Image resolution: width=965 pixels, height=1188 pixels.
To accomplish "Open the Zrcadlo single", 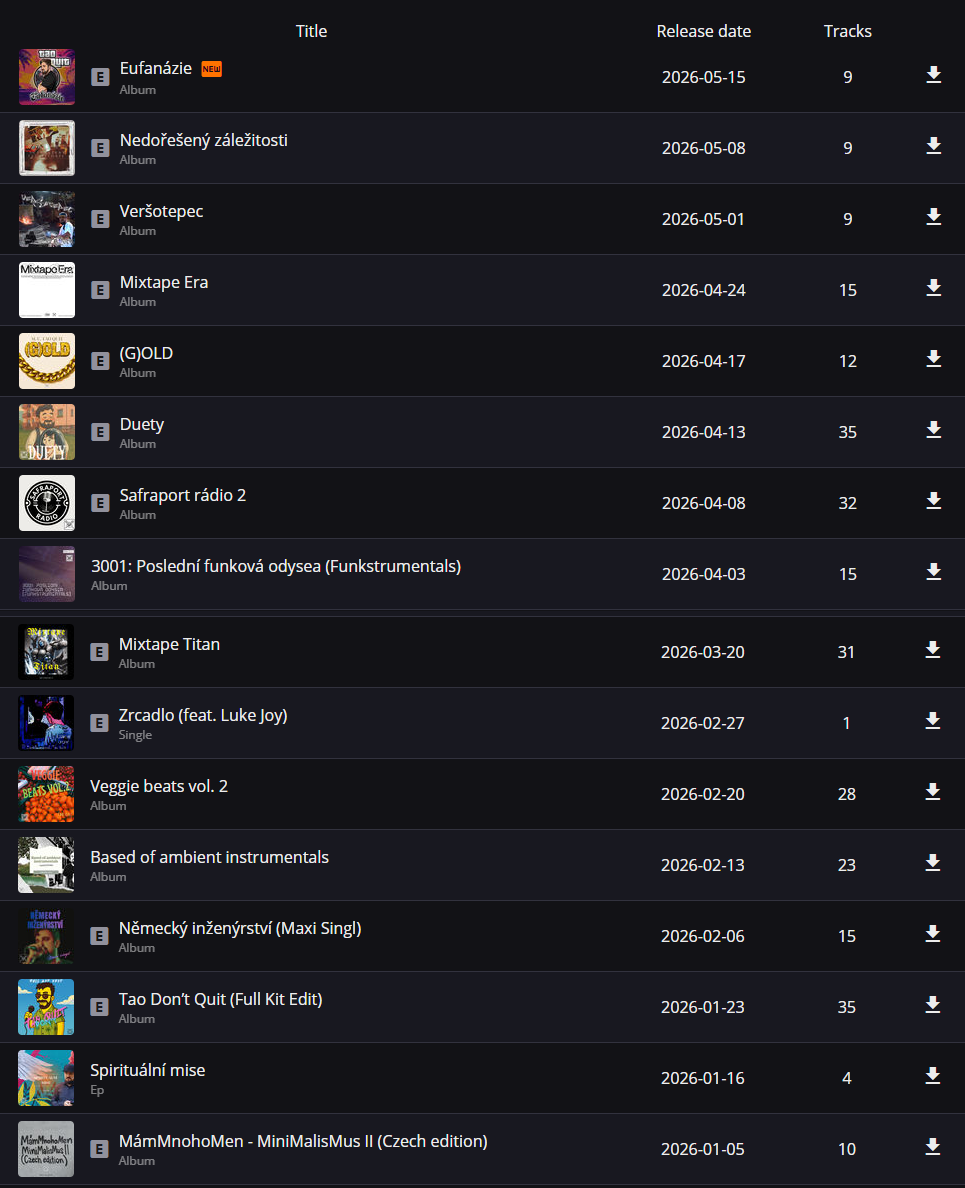I will click(203, 715).
